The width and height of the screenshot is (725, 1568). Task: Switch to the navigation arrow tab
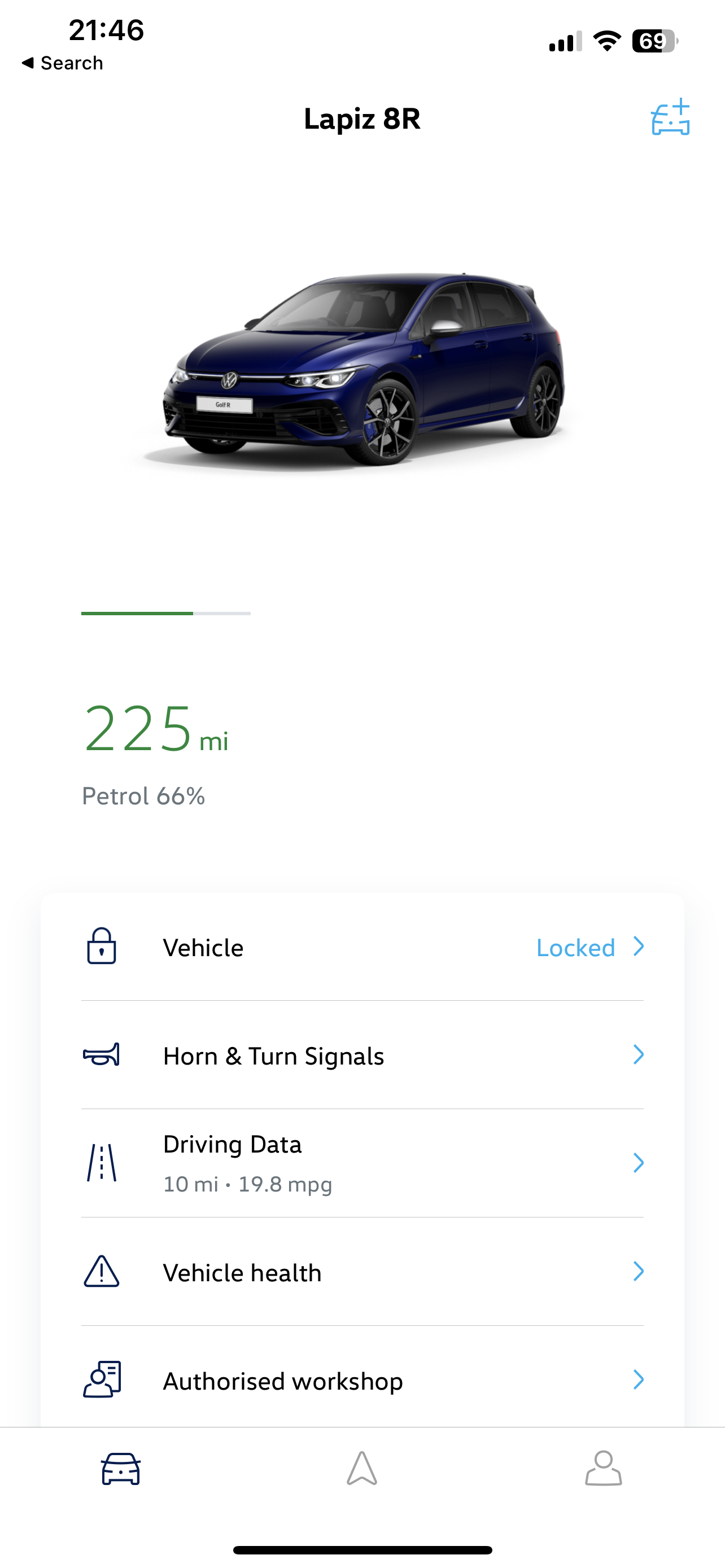coord(362,1468)
